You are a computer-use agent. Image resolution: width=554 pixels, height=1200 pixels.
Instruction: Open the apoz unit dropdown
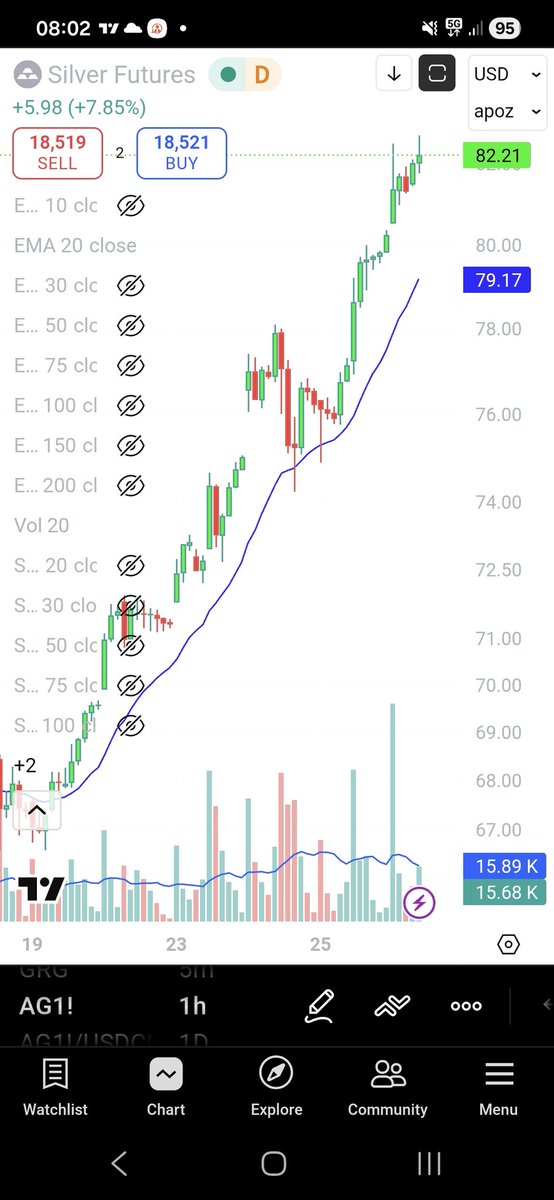506,112
